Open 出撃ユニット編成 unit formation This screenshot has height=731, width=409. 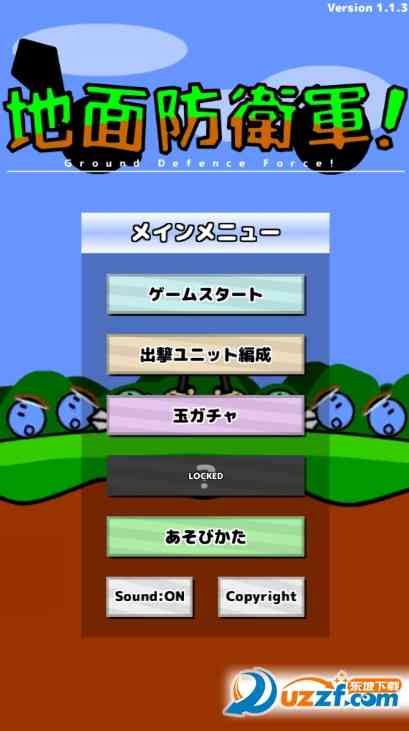point(206,355)
